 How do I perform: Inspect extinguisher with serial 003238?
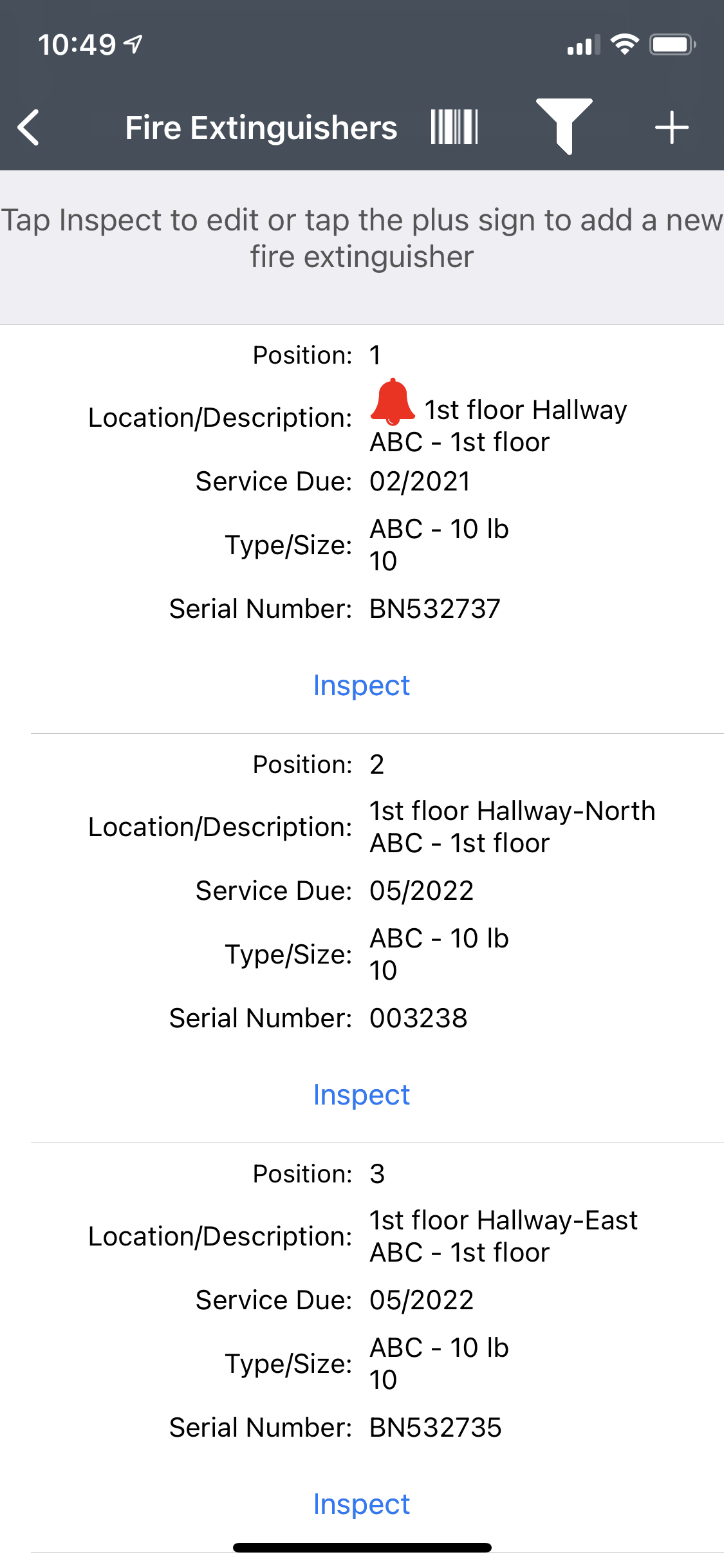[x=362, y=1095]
